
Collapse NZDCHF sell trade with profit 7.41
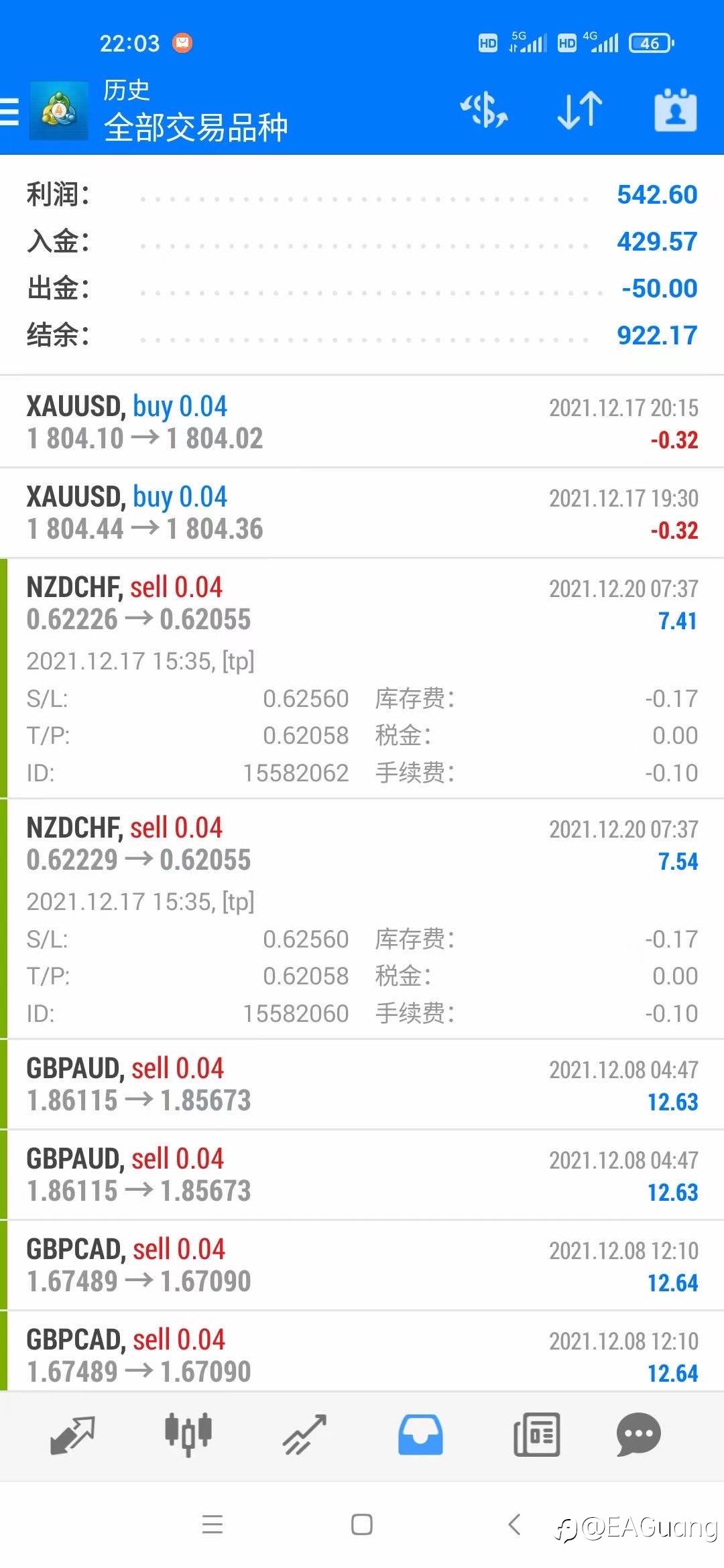coord(362,678)
